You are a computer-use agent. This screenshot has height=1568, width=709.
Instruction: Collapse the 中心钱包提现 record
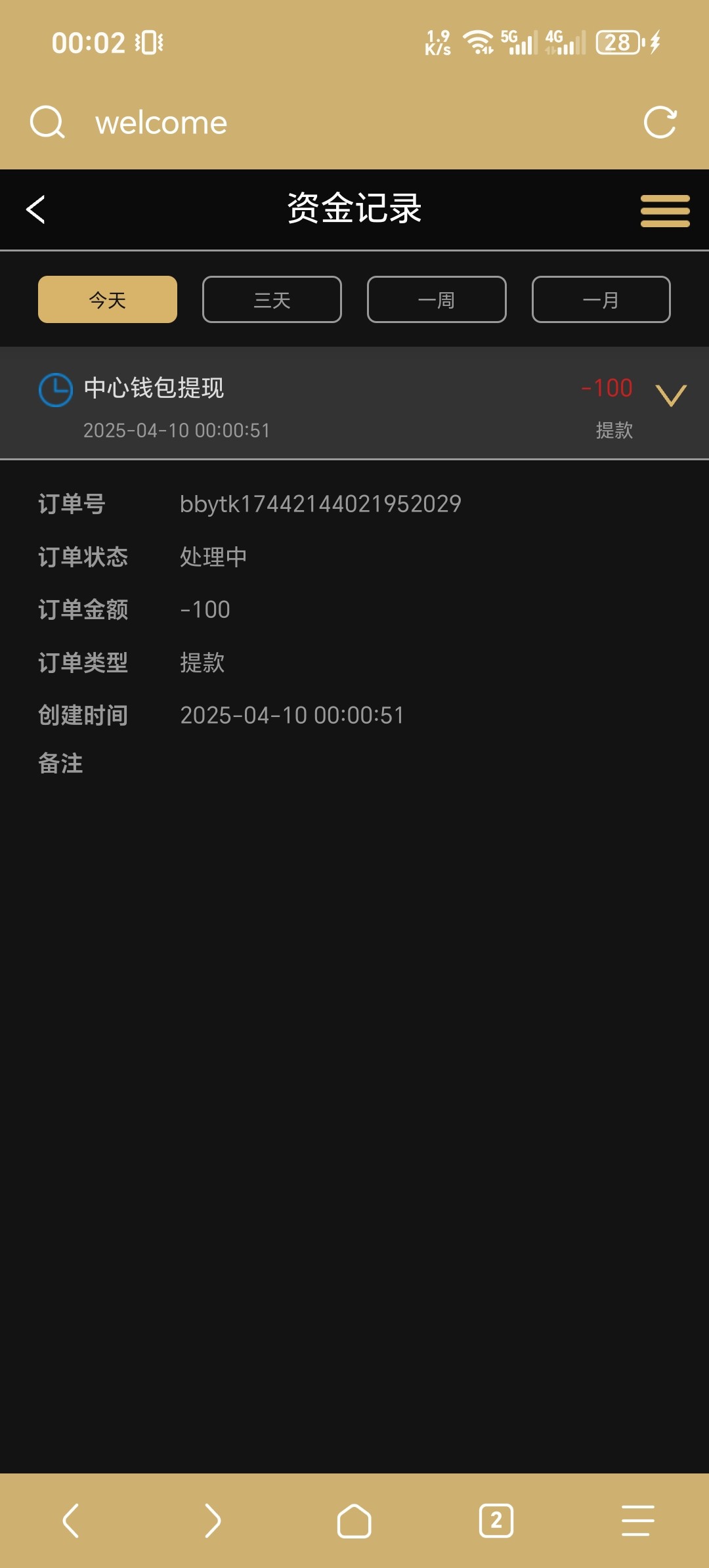pyautogui.click(x=671, y=395)
